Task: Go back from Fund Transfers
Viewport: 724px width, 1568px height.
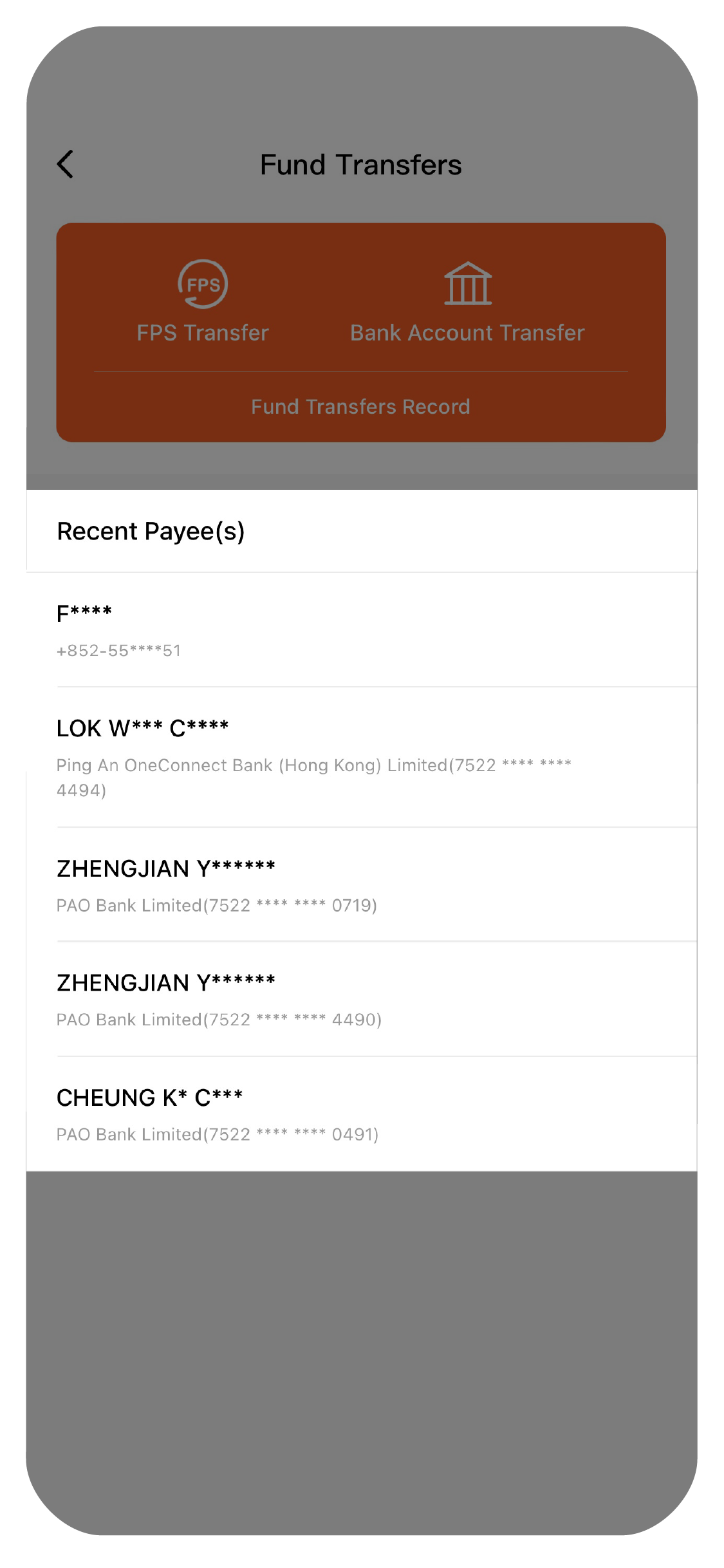Action: click(66, 165)
